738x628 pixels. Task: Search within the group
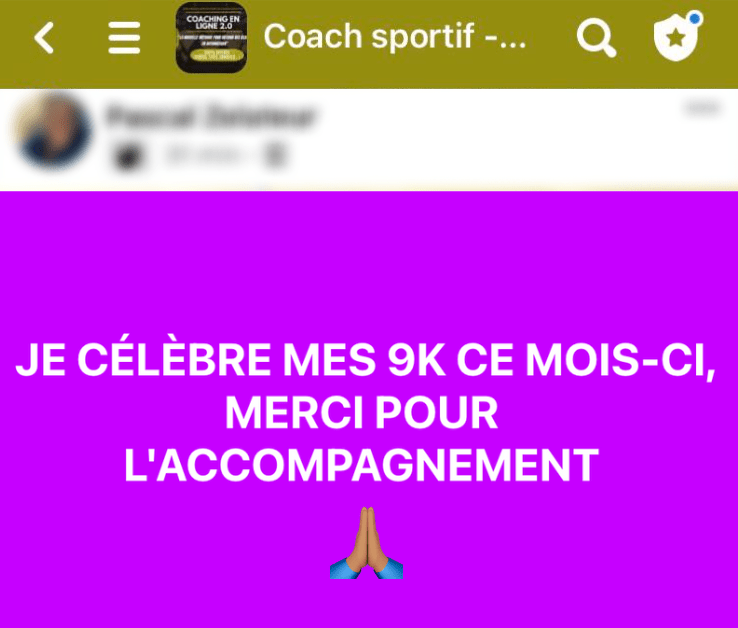click(596, 39)
